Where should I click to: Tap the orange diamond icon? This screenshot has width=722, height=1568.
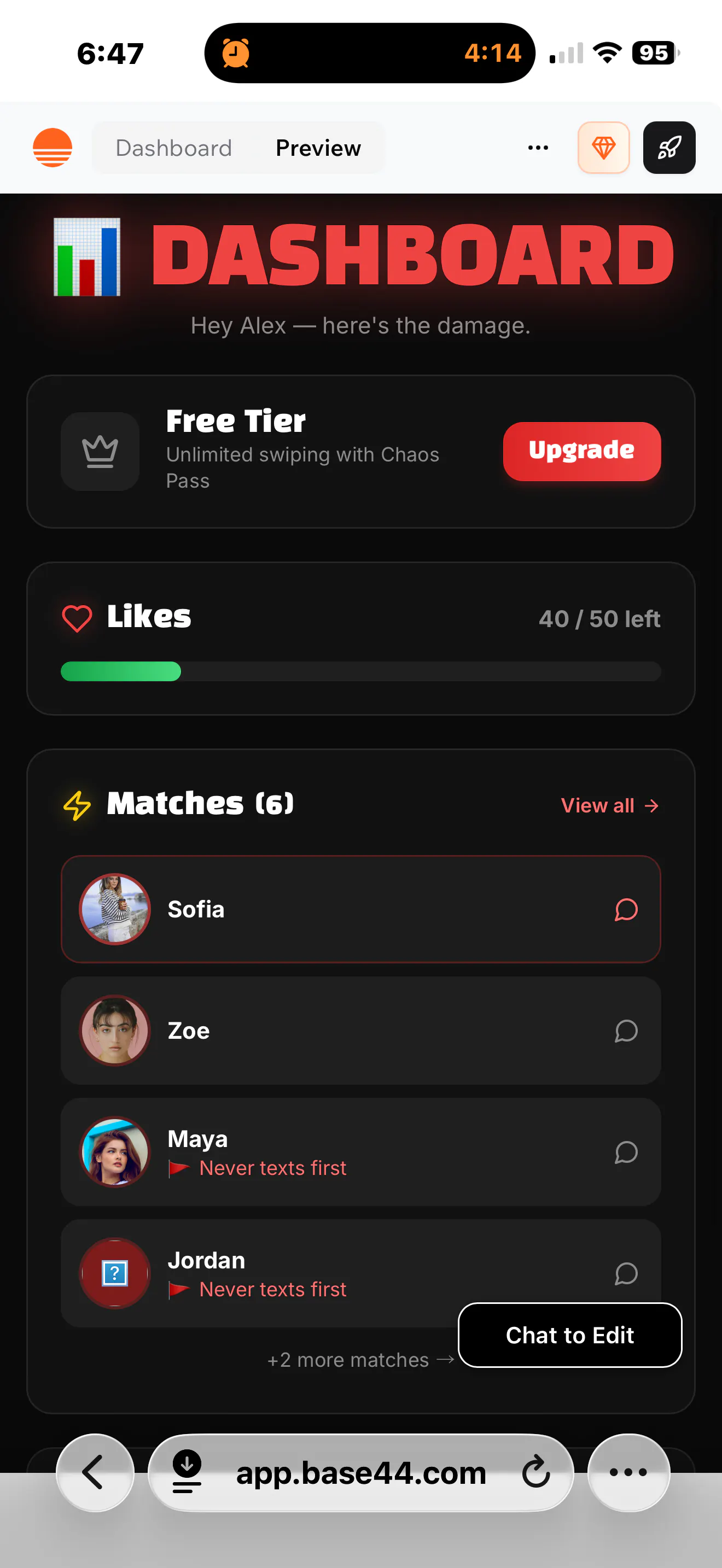click(x=603, y=148)
